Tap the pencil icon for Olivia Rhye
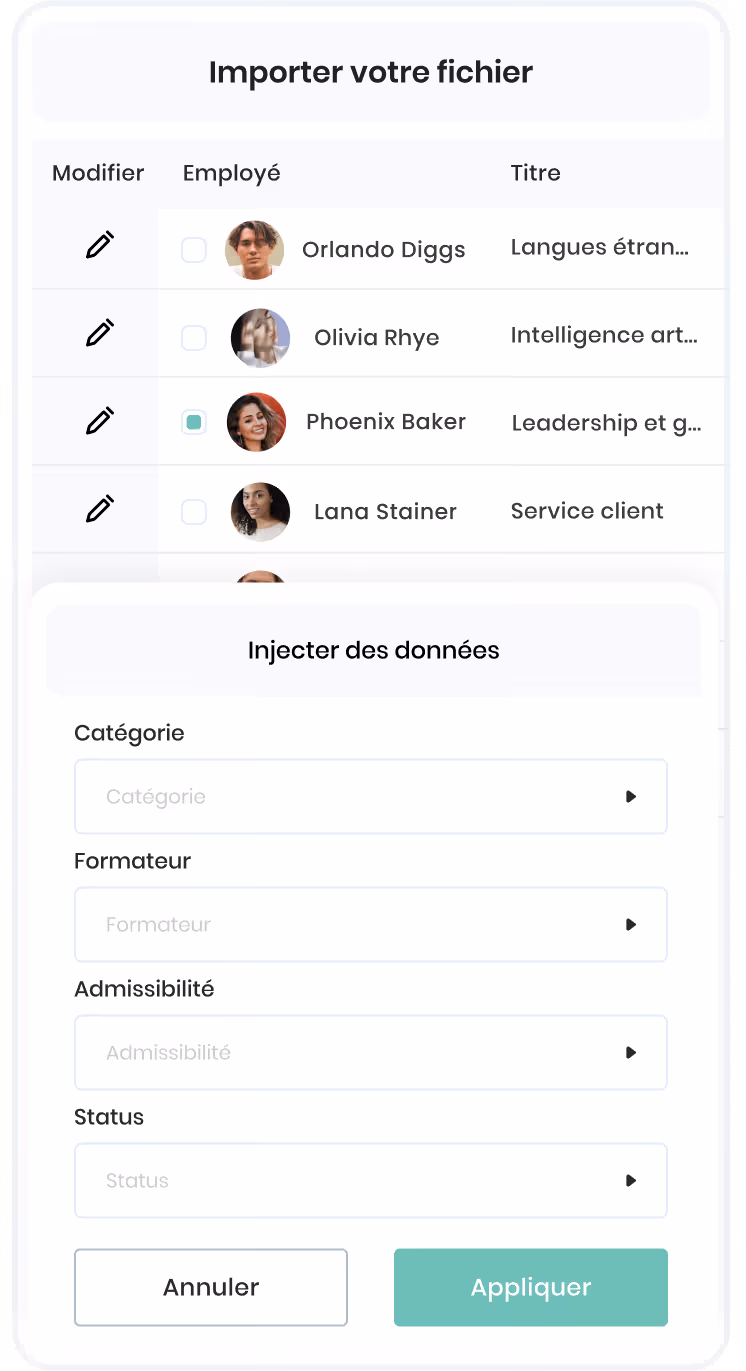Screen dimensions: 746x1371 tap(99, 333)
